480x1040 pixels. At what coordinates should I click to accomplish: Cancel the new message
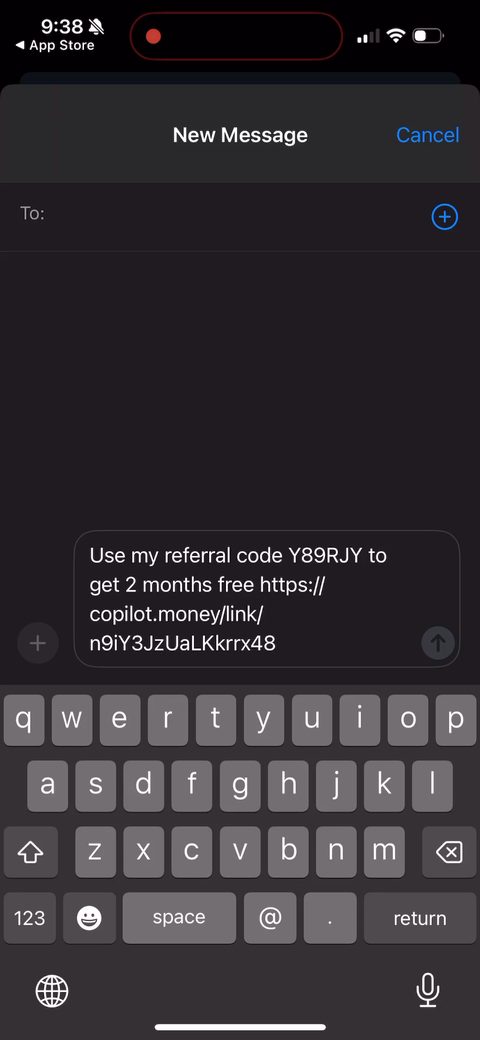coord(428,135)
